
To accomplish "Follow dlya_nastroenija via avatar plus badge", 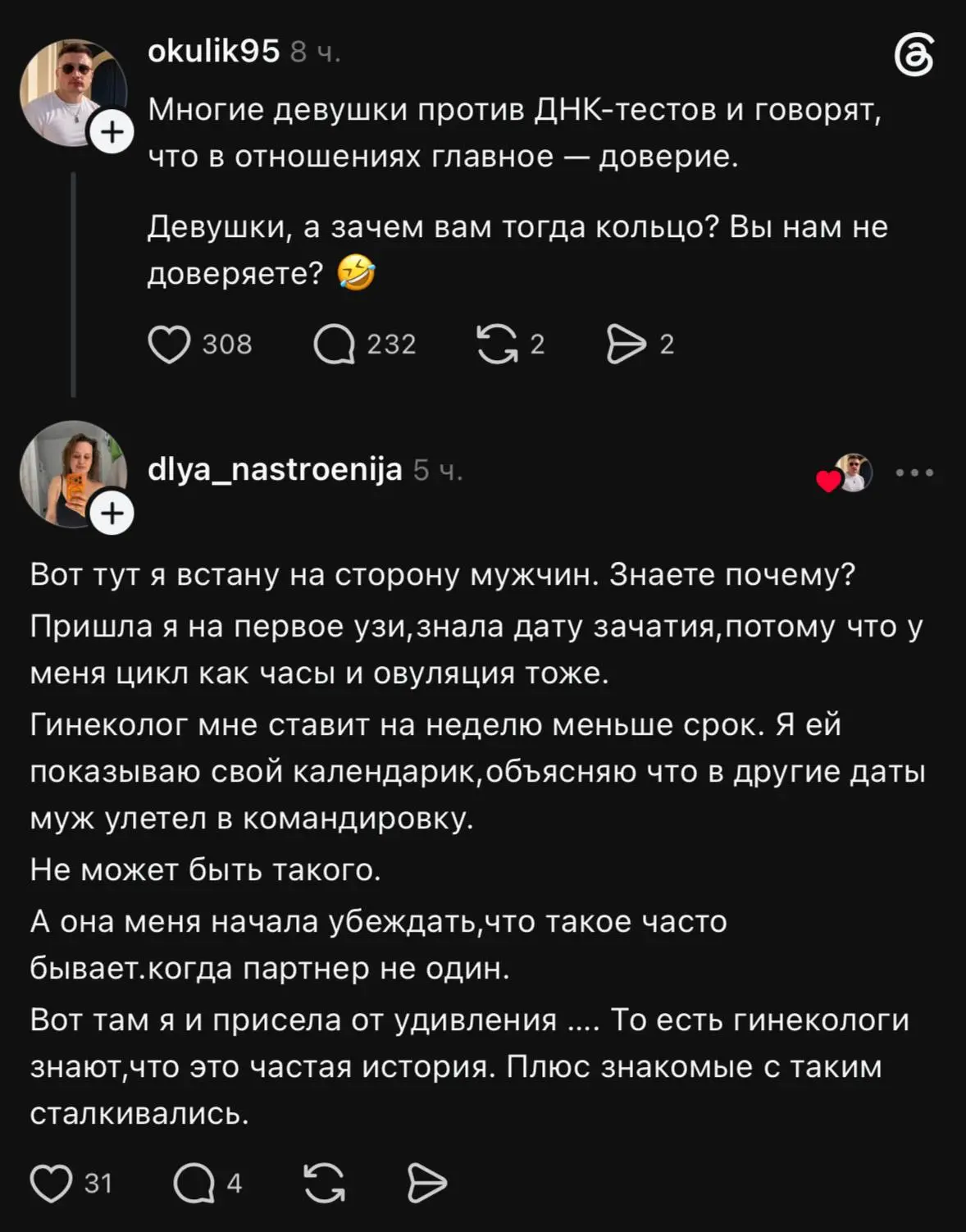I will 112,513.
